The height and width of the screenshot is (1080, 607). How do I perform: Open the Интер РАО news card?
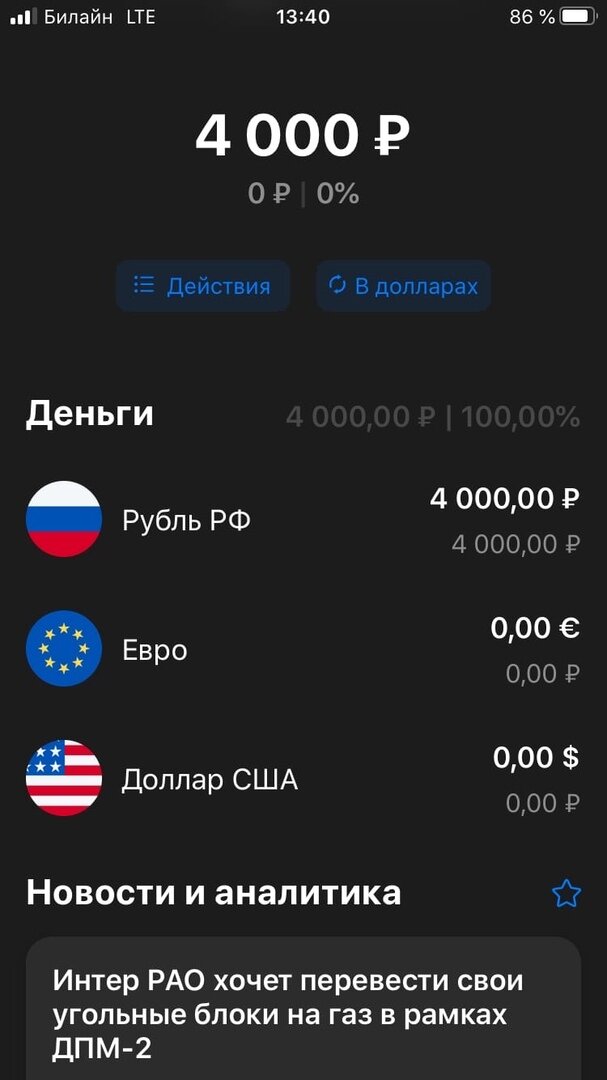click(x=303, y=1009)
